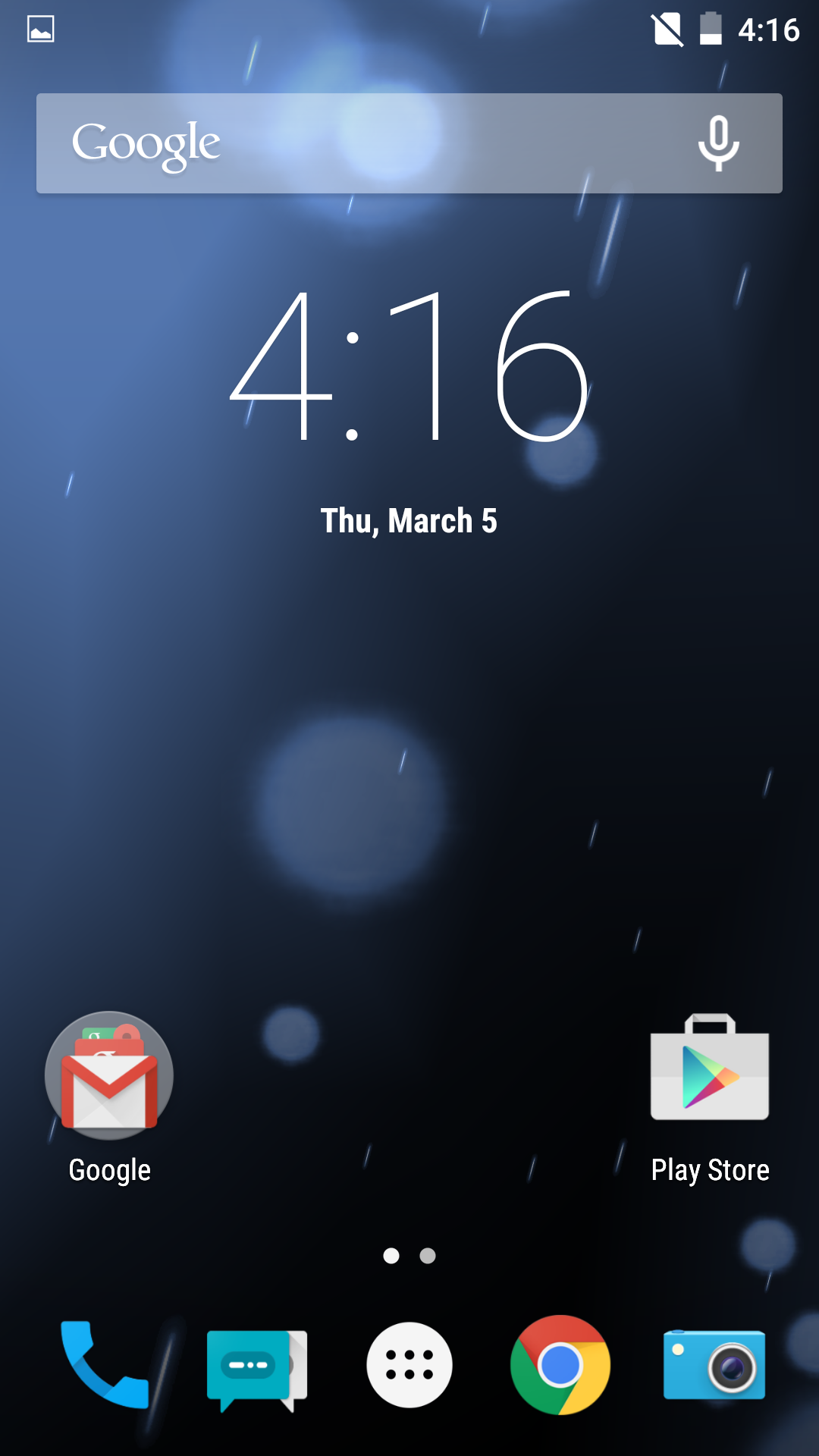Open the clock widget

point(409,366)
